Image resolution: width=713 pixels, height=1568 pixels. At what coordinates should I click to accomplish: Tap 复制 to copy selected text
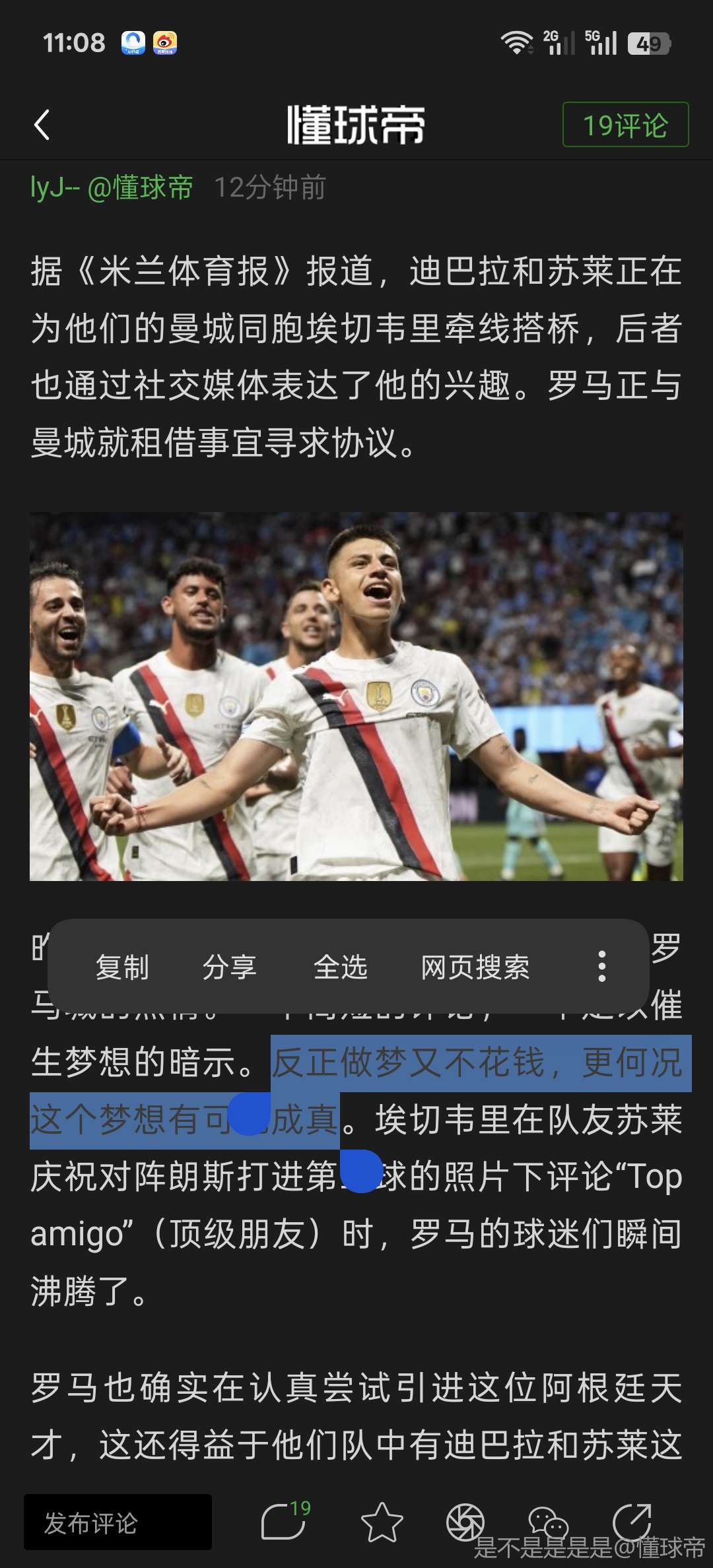point(122,967)
